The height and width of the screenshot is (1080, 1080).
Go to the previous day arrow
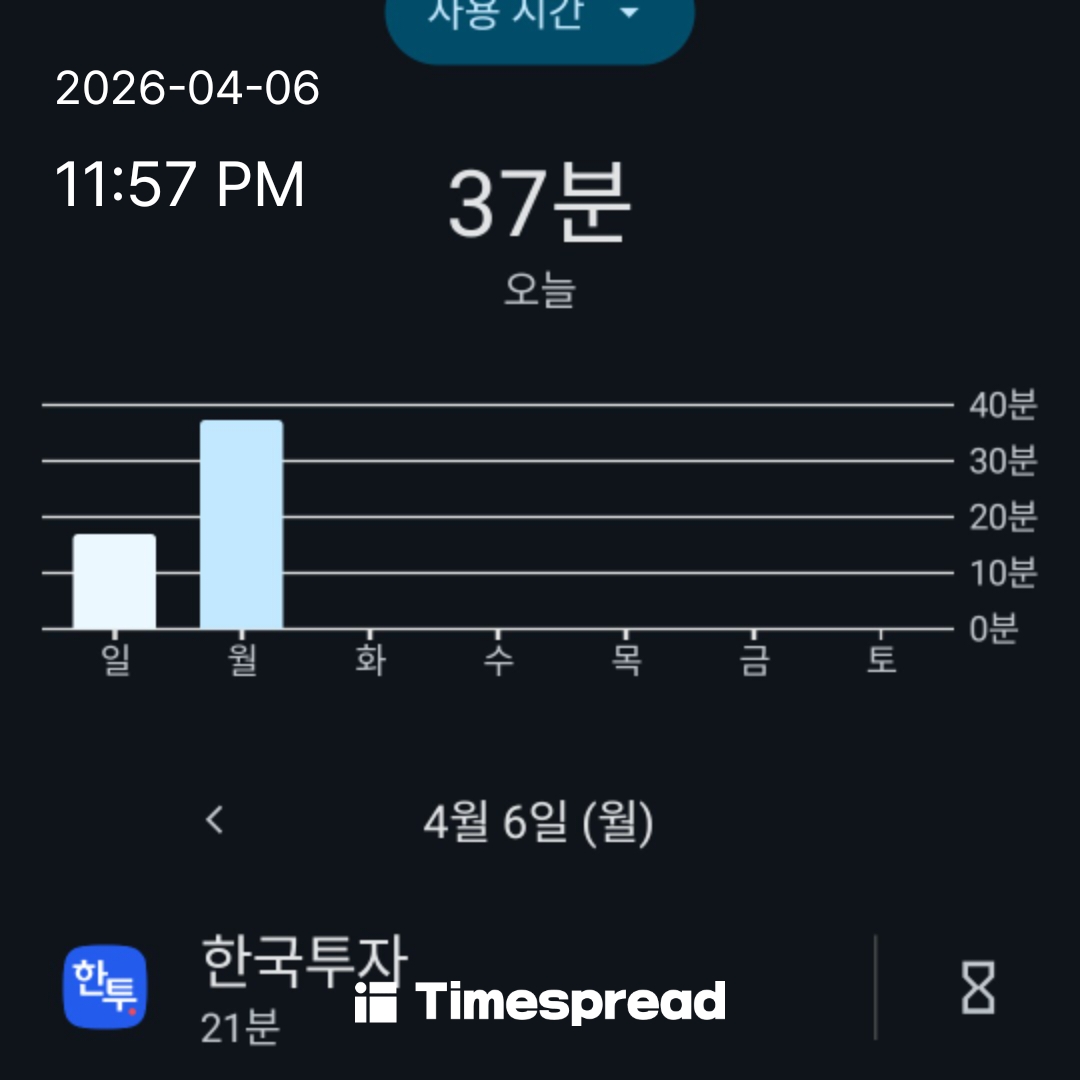(x=214, y=821)
